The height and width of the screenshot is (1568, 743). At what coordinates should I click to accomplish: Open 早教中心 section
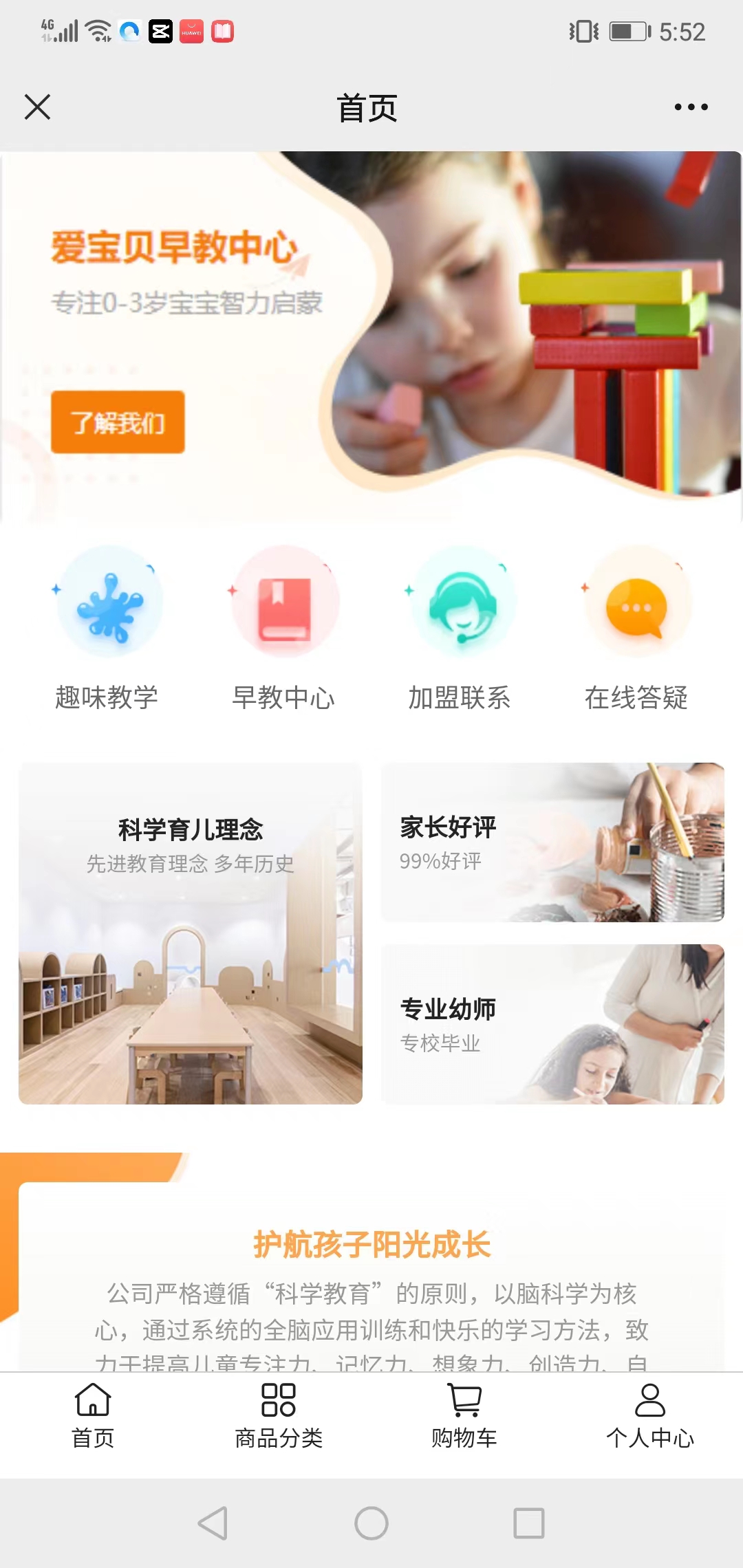[x=284, y=627]
